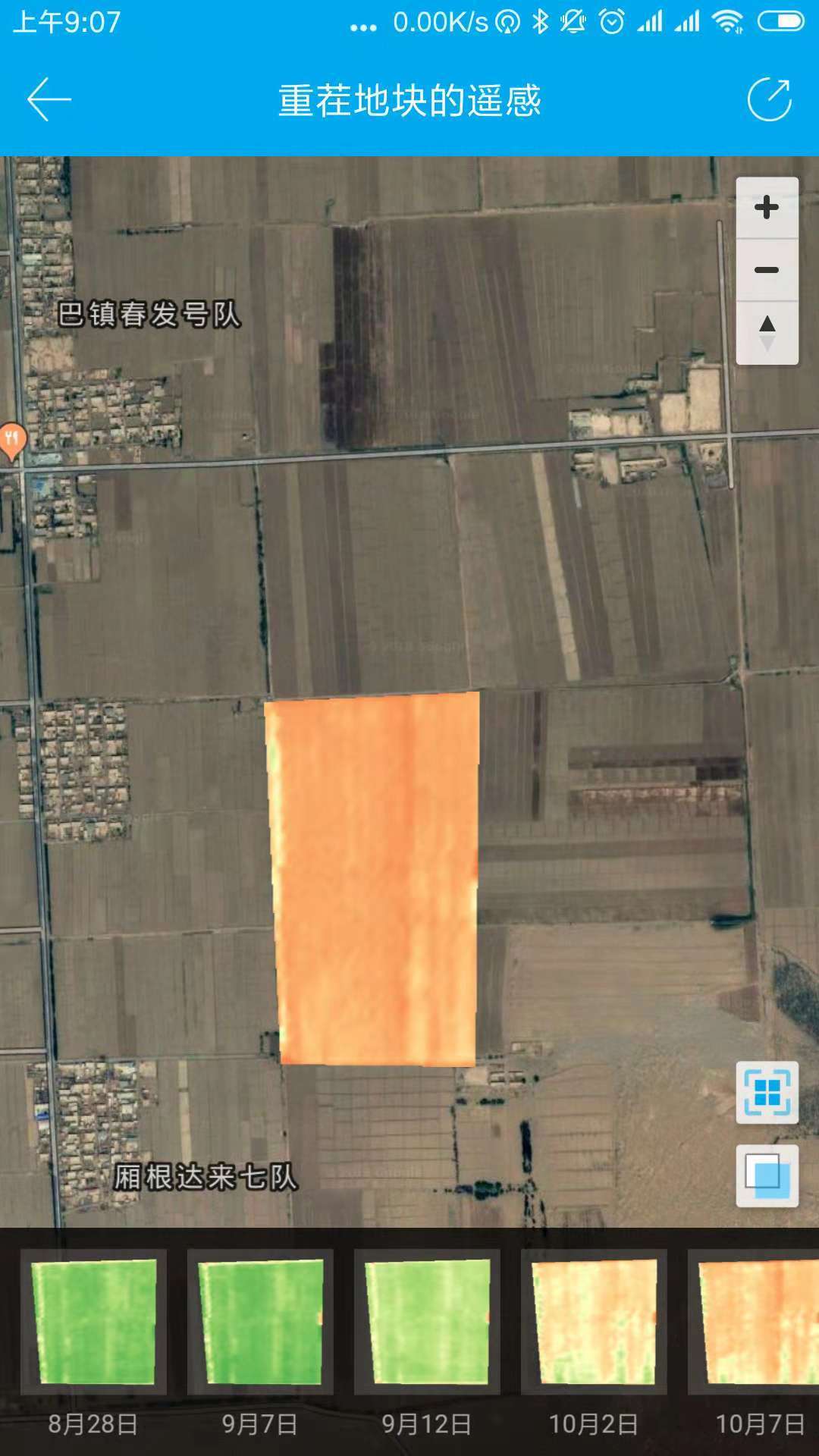Fit field to view with frame icon
Viewport: 819px width, 1456px height.
[x=767, y=1093]
